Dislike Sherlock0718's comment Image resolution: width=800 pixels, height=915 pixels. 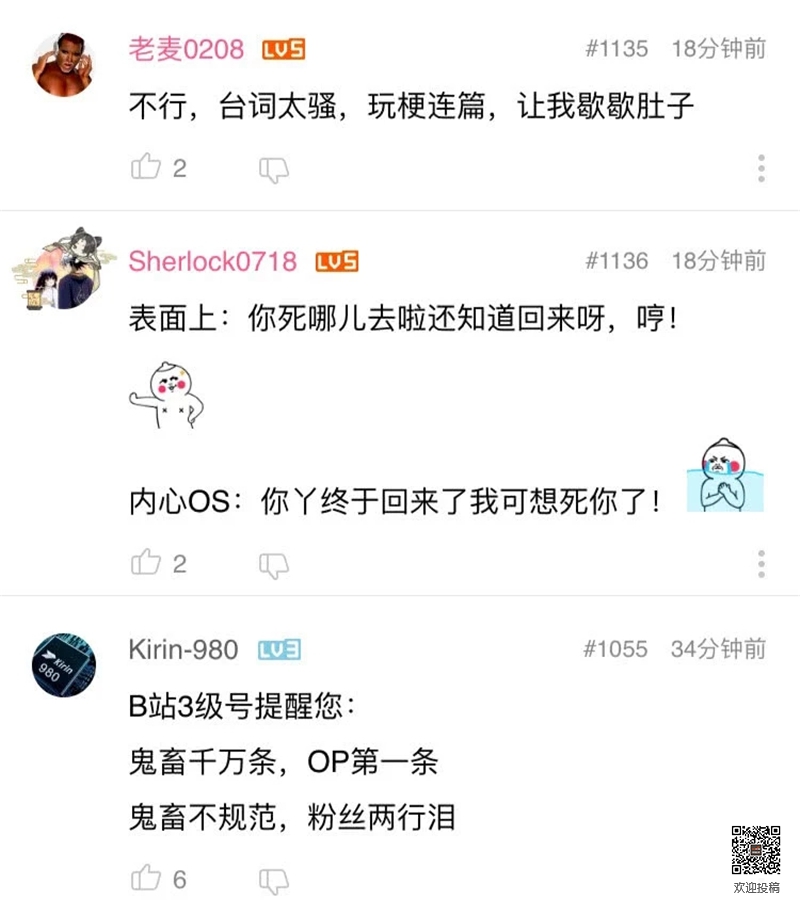(274, 564)
